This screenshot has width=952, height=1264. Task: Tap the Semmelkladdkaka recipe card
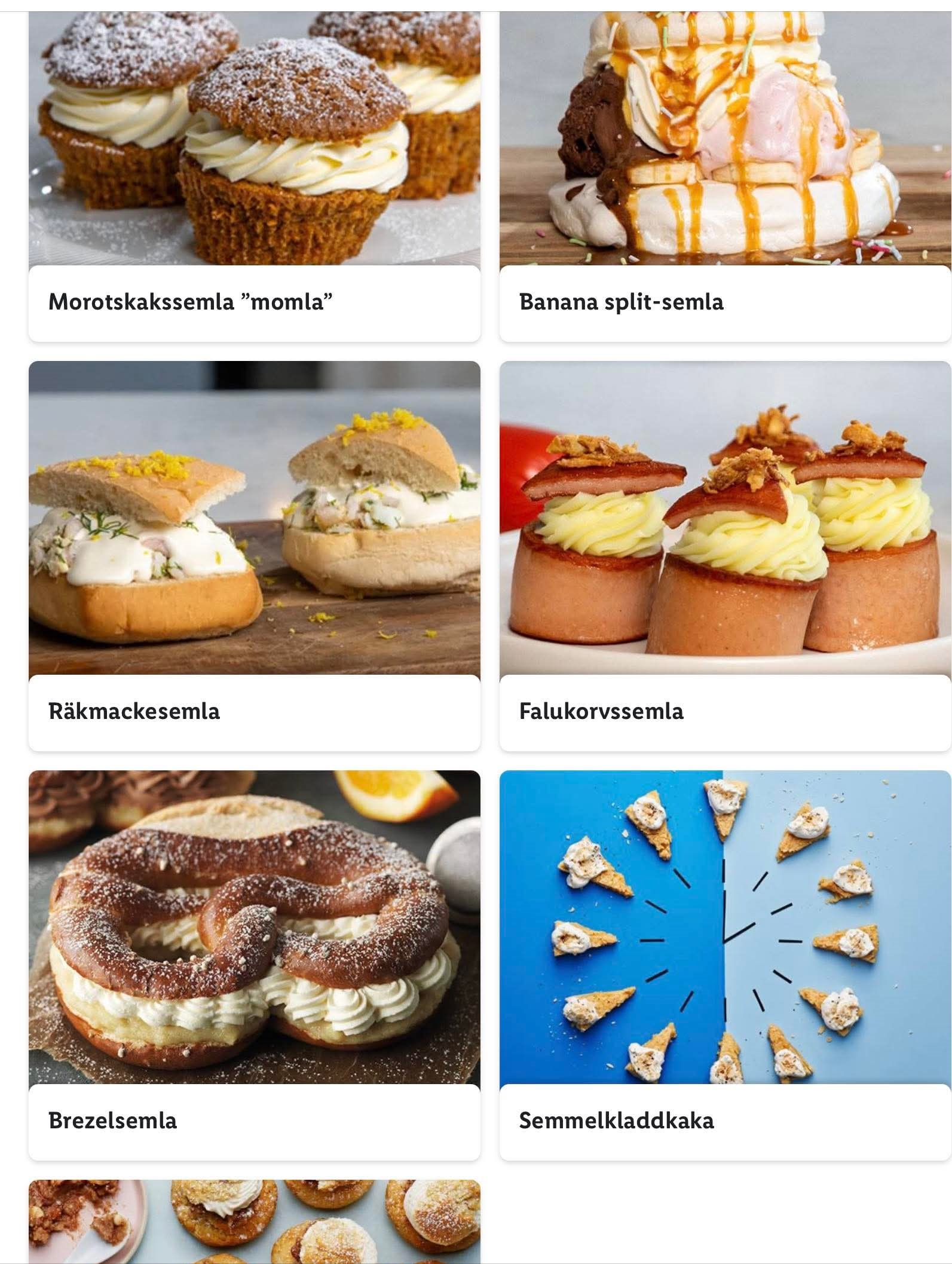click(x=724, y=965)
